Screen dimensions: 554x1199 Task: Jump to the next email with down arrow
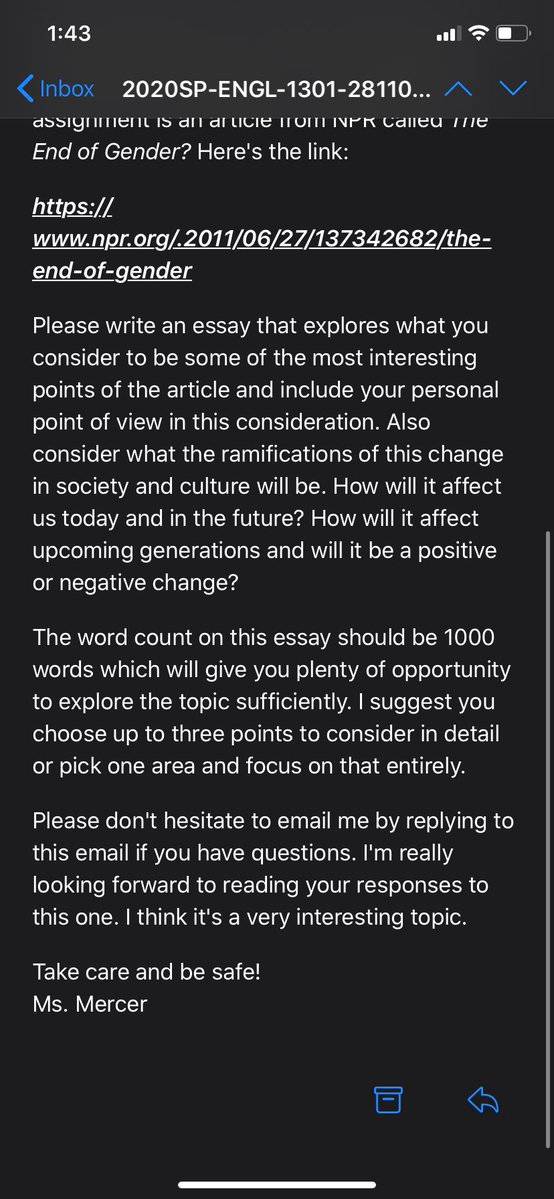pos(513,89)
